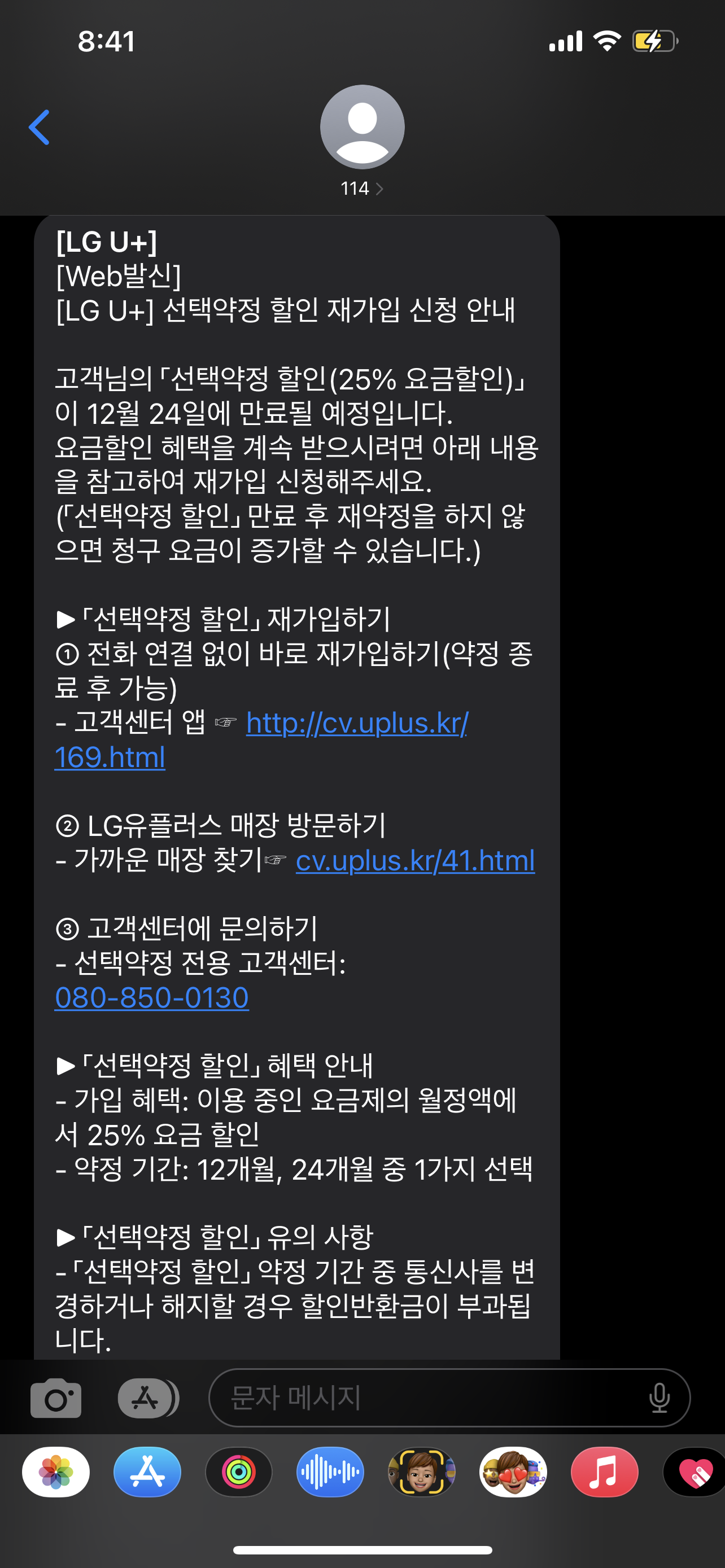Viewport: 725px width, 1568px height.
Task: Call the 080-850-0130 customer center number
Action: tap(151, 998)
